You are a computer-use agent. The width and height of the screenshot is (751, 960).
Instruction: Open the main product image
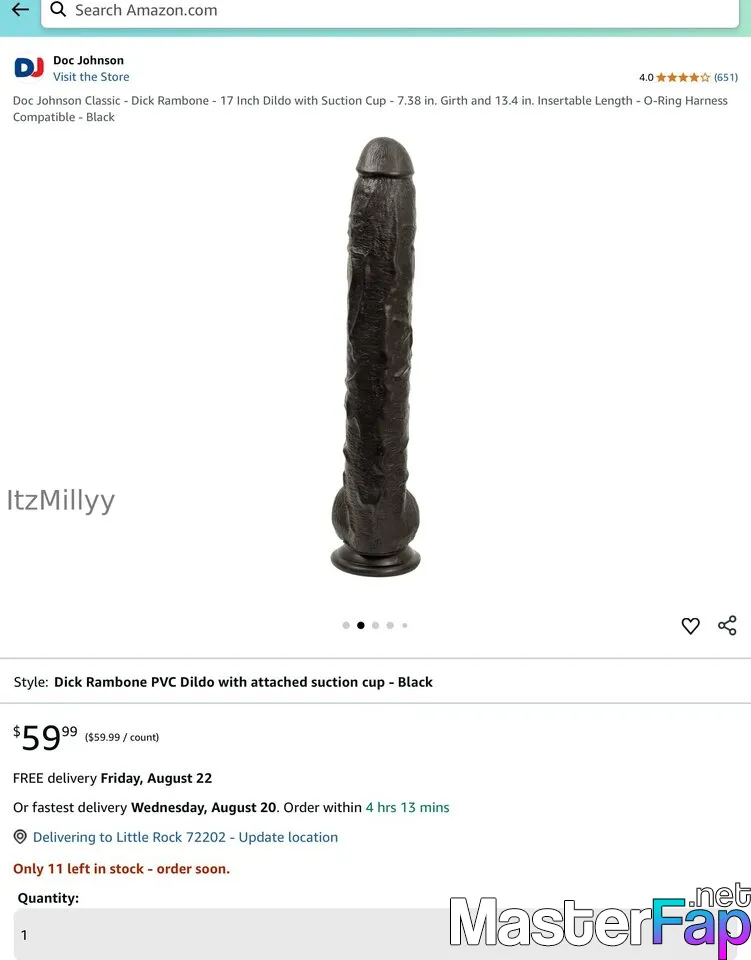[375, 357]
